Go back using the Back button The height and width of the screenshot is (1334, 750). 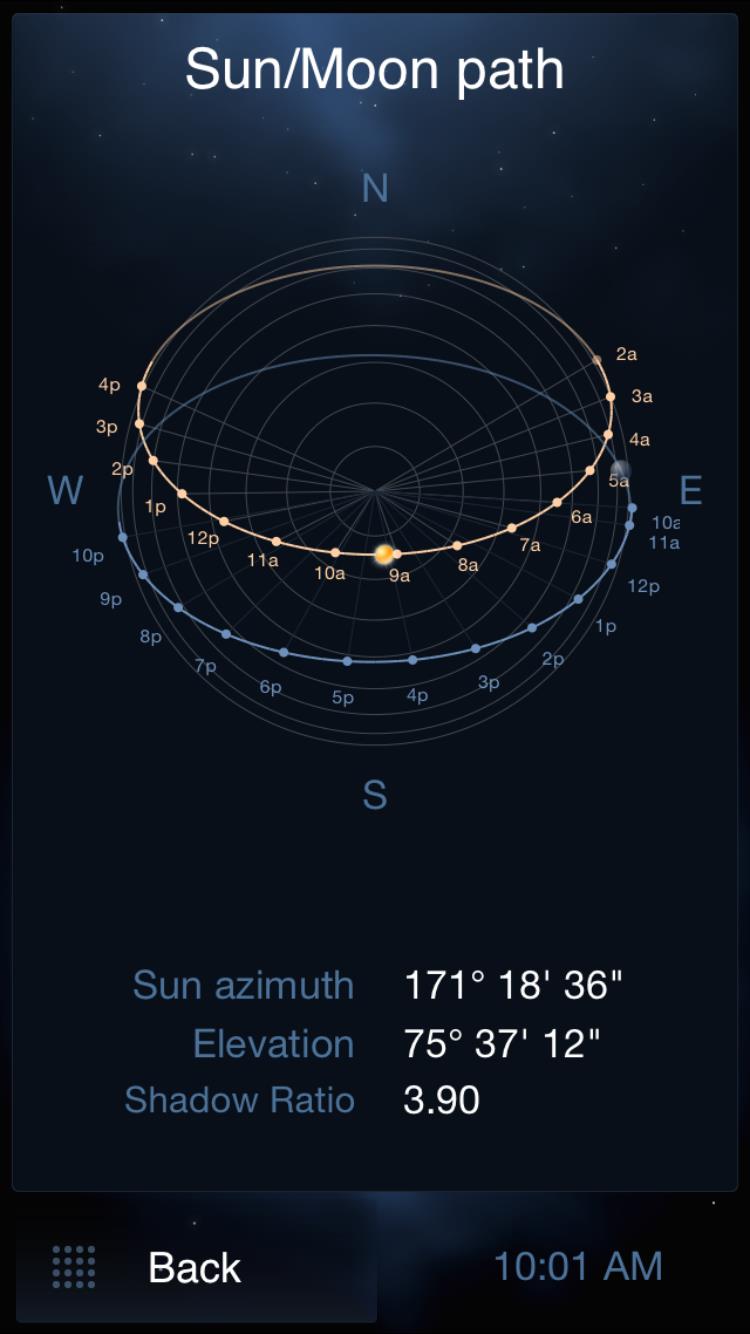point(195,1268)
